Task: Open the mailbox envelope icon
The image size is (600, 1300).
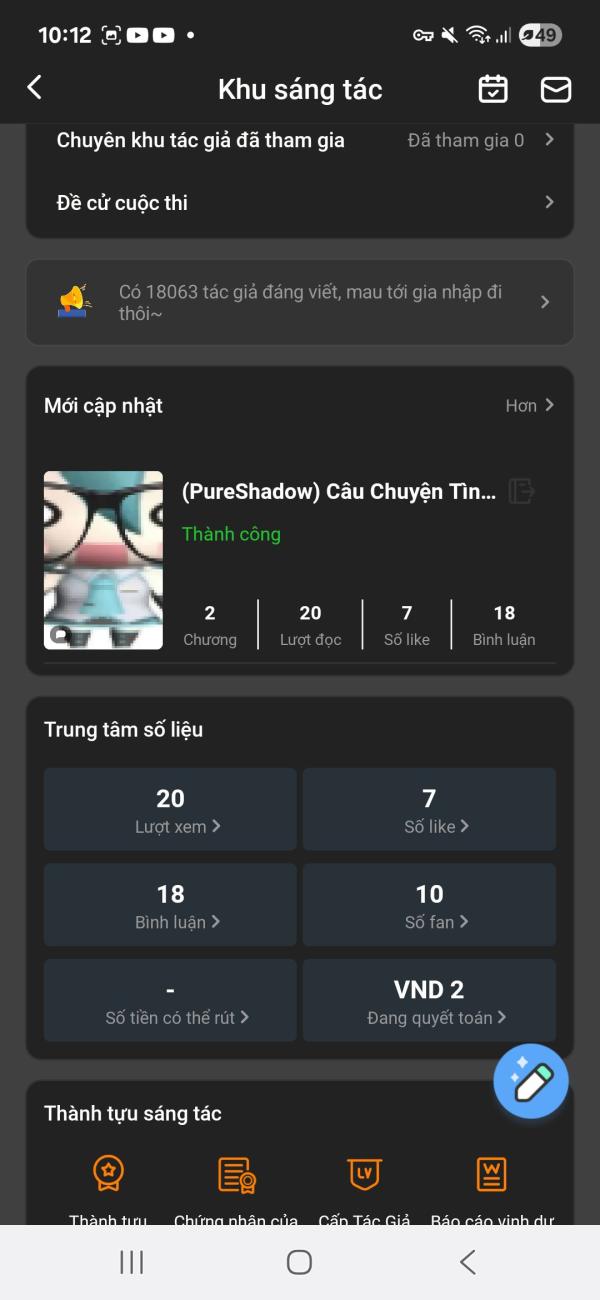Action: tap(555, 89)
